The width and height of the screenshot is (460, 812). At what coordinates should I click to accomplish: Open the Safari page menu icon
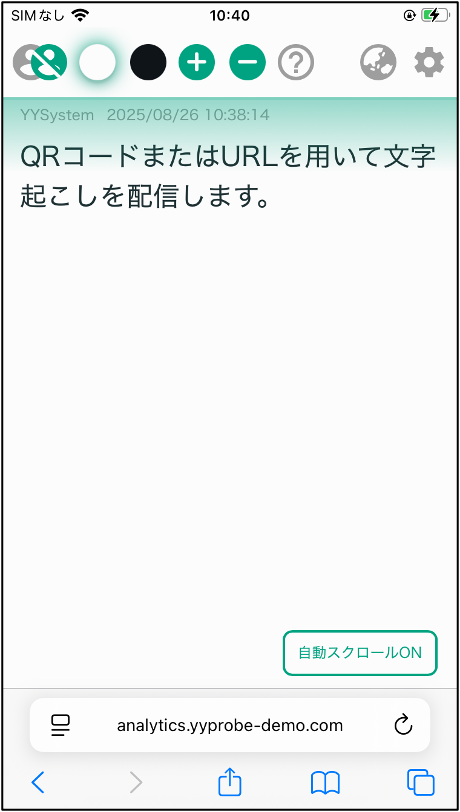click(x=61, y=726)
